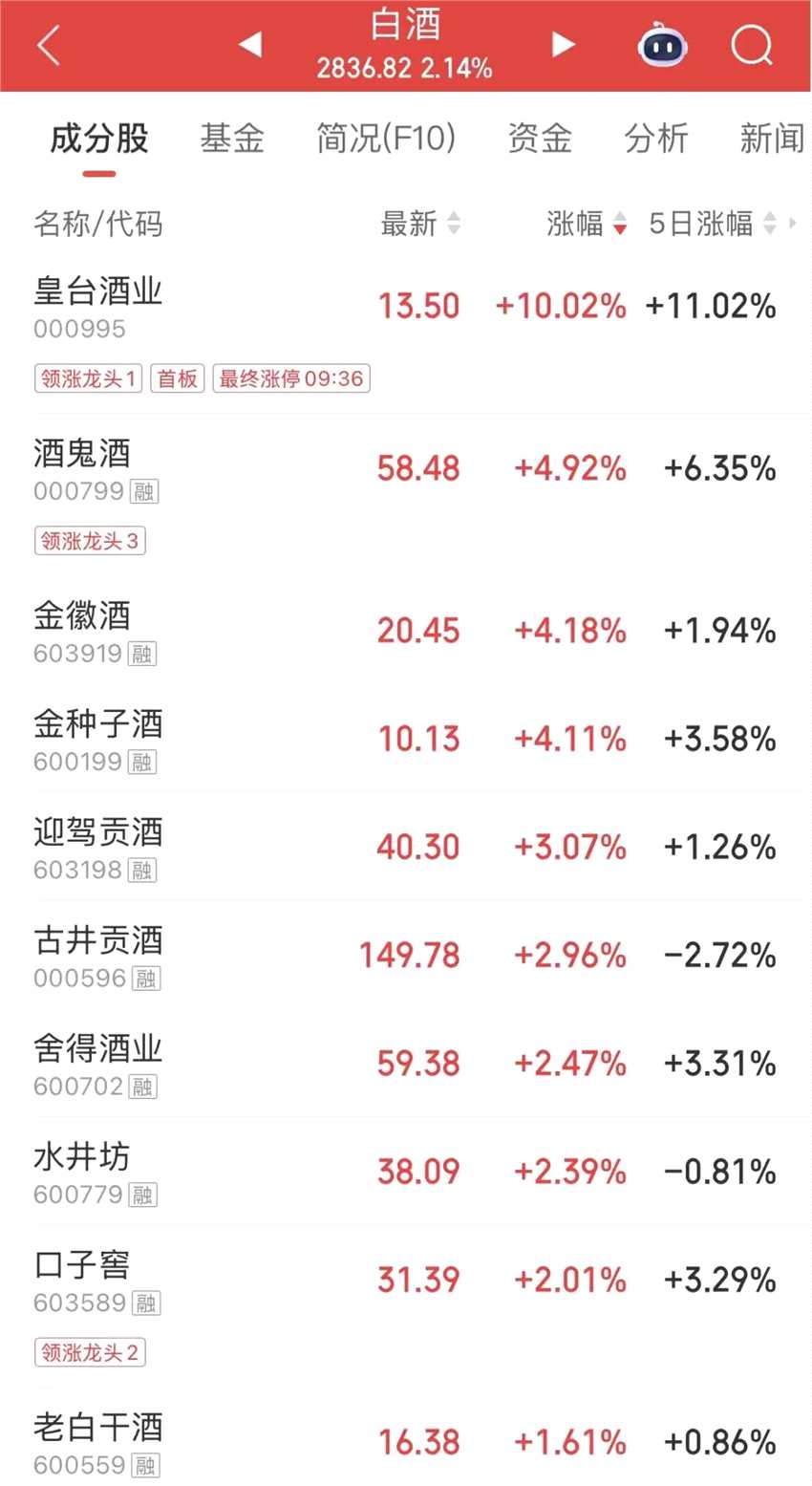Switch to the 新闻 tab
This screenshot has height=1486, width=812.
coord(771,139)
